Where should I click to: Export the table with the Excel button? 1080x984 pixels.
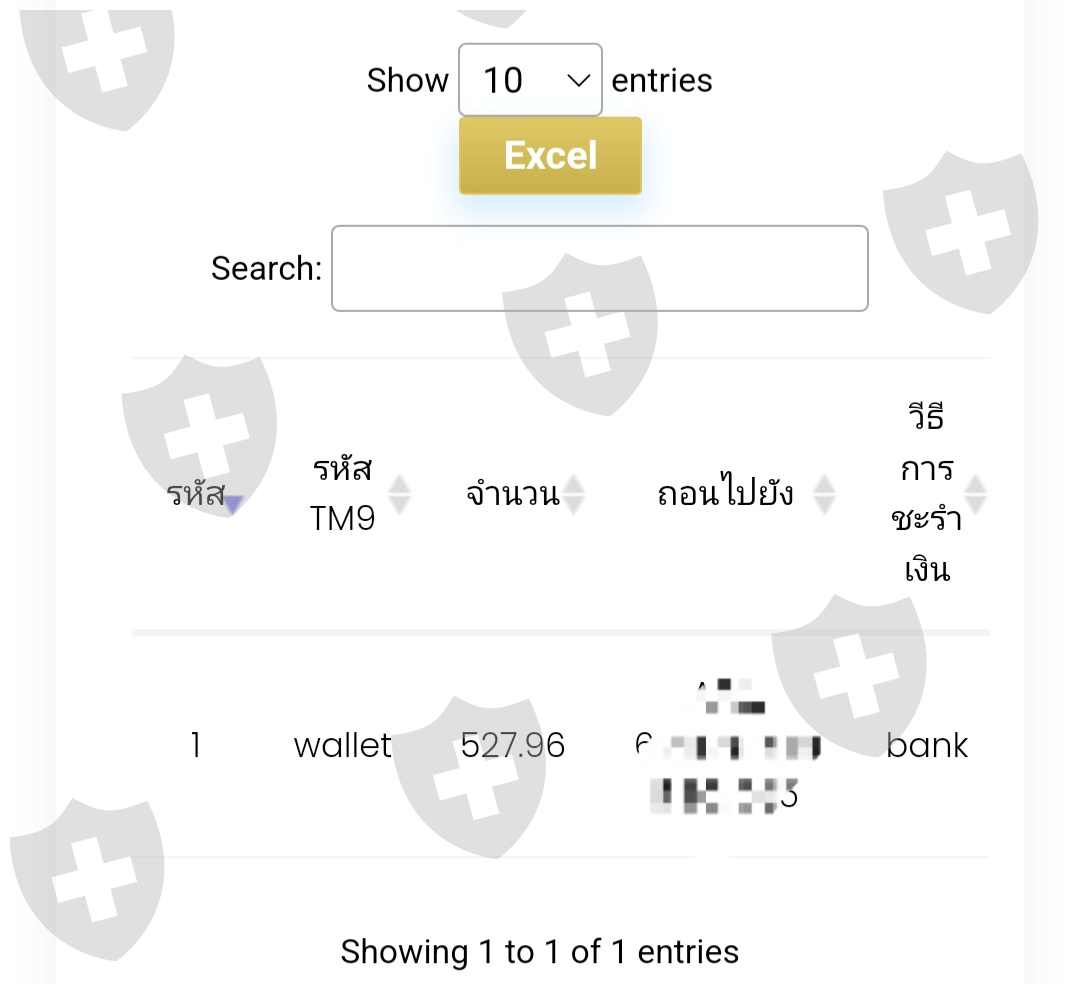550,156
